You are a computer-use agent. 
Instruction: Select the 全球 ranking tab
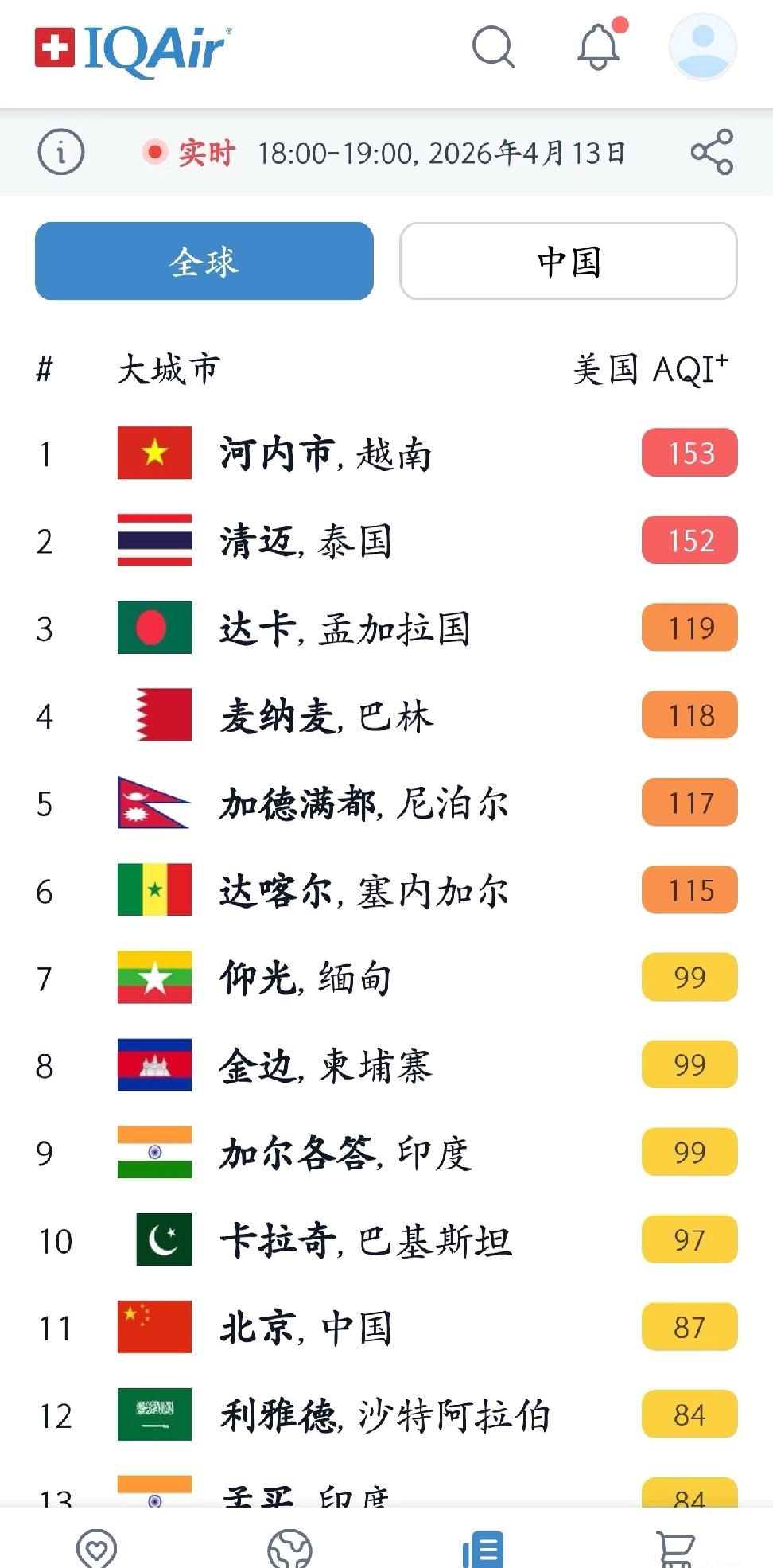coord(204,261)
